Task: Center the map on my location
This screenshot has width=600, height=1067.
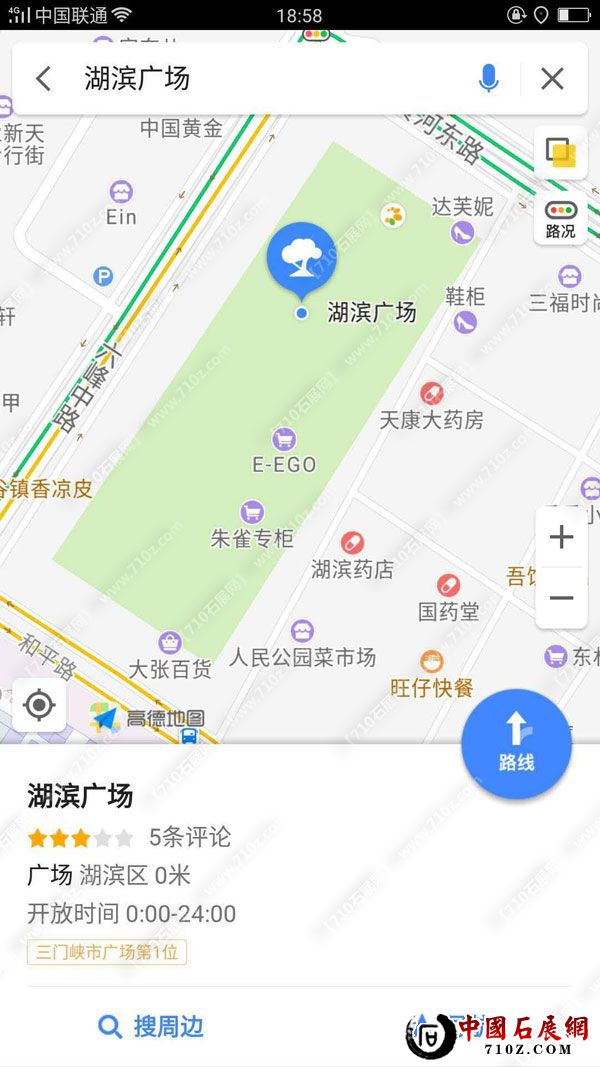Action: click(39, 706)
